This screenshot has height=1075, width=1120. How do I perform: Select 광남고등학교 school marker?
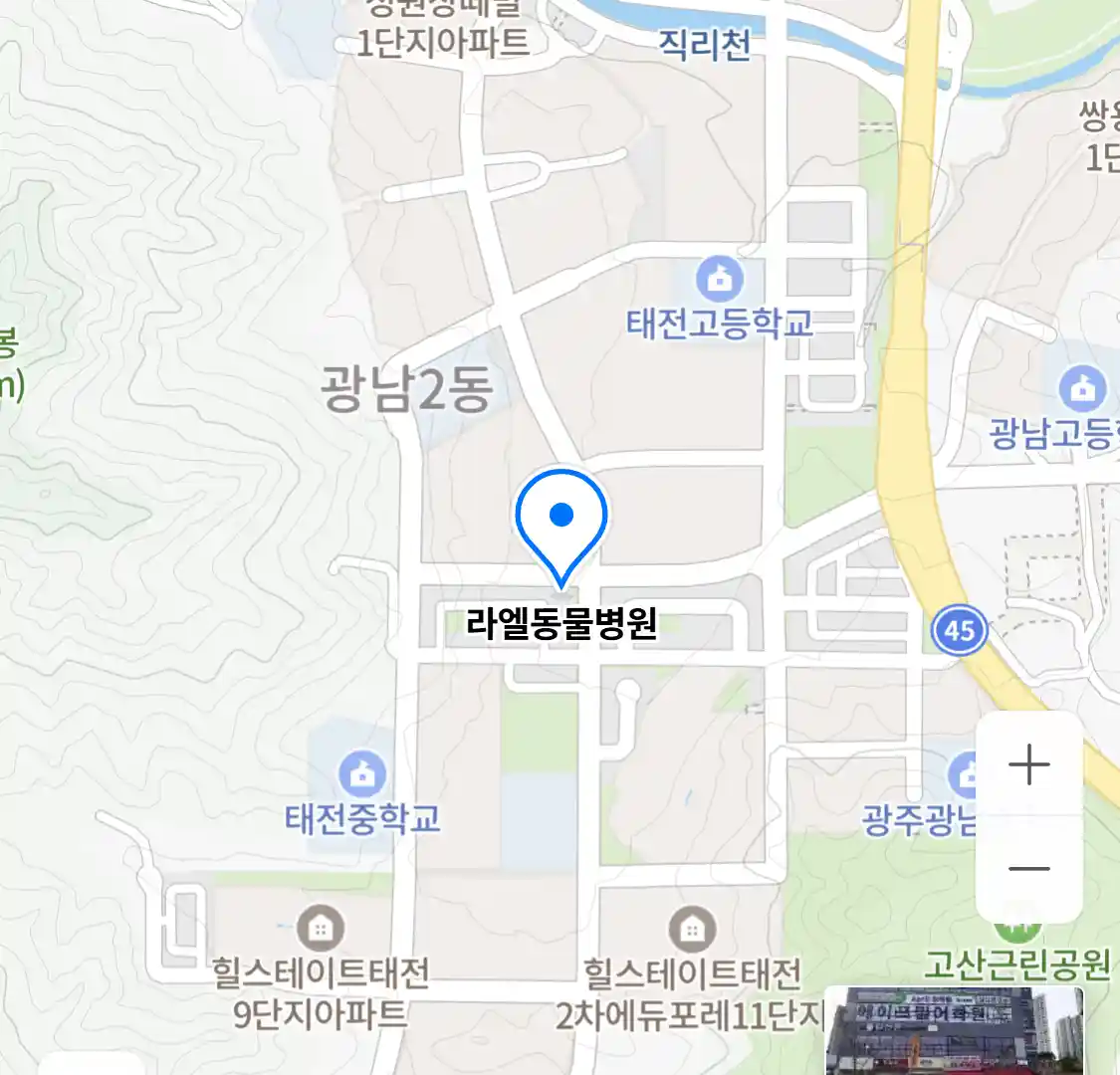1082,389
